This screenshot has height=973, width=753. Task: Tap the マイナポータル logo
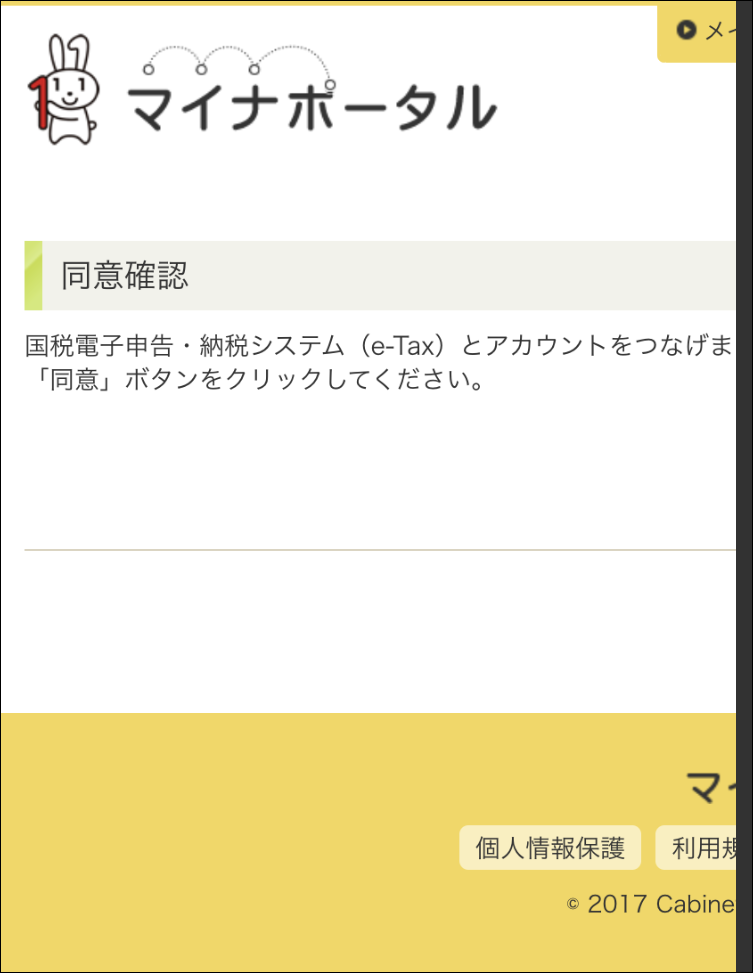coord(262,91)
